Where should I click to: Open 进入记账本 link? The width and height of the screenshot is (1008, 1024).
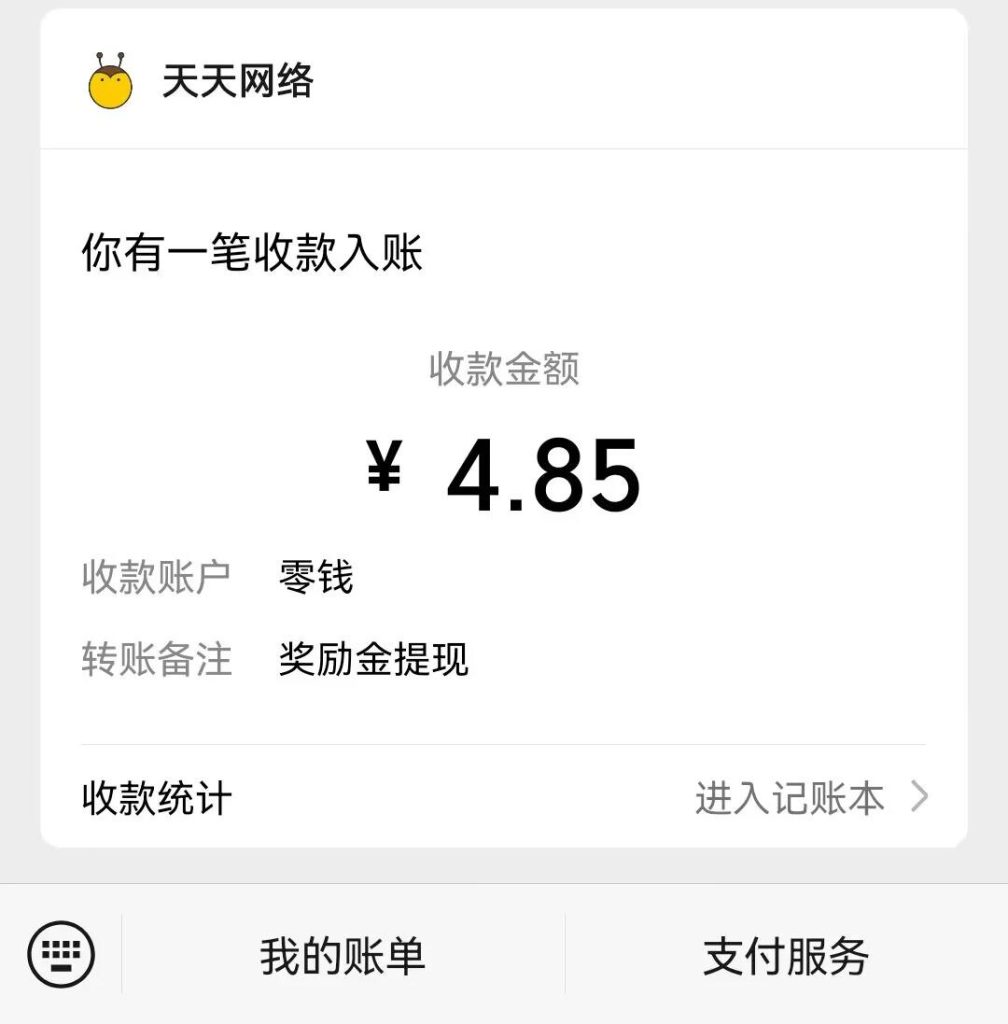click(x=811, y=798)
